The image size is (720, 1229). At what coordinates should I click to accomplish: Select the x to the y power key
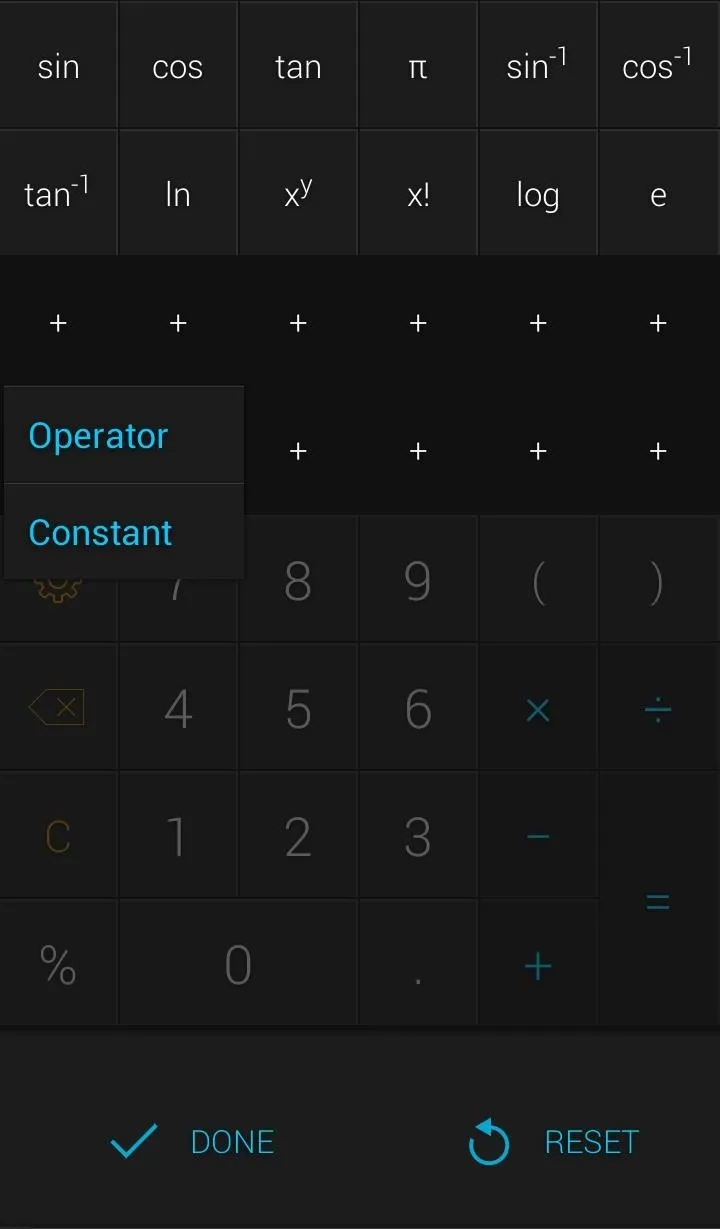(298, 193)
